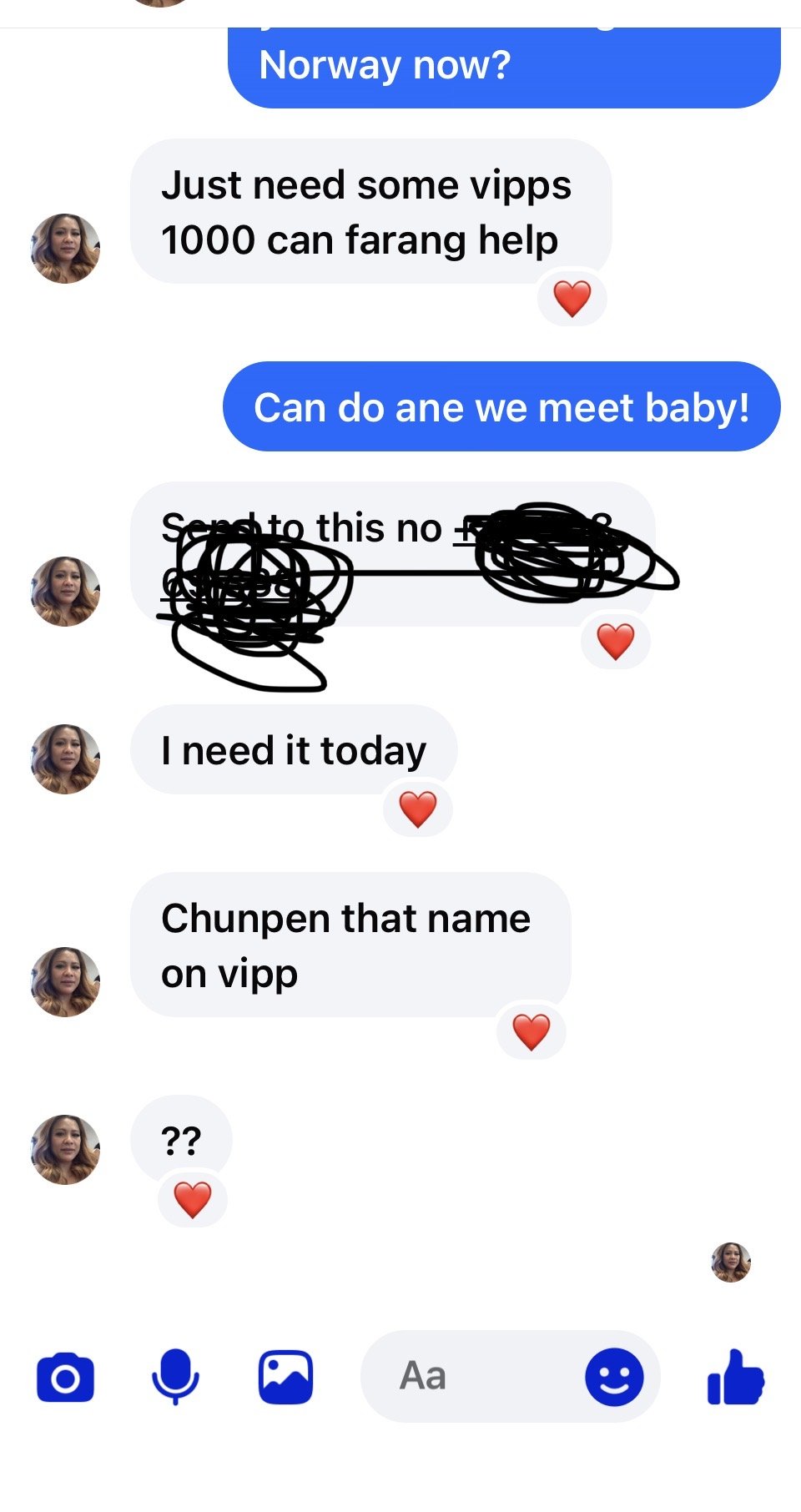Open the camera from the chat bar
The height and width of the screenshot is (1512, 801).
pos(65,1378)
